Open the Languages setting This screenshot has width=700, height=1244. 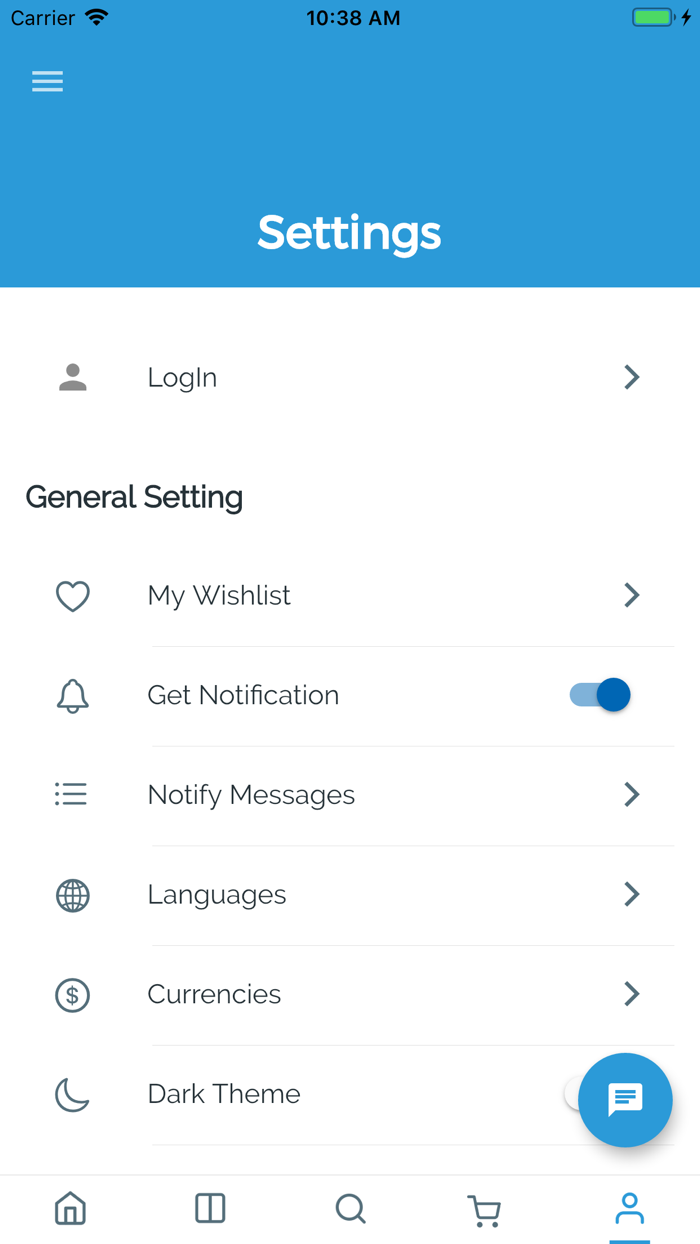350,894
